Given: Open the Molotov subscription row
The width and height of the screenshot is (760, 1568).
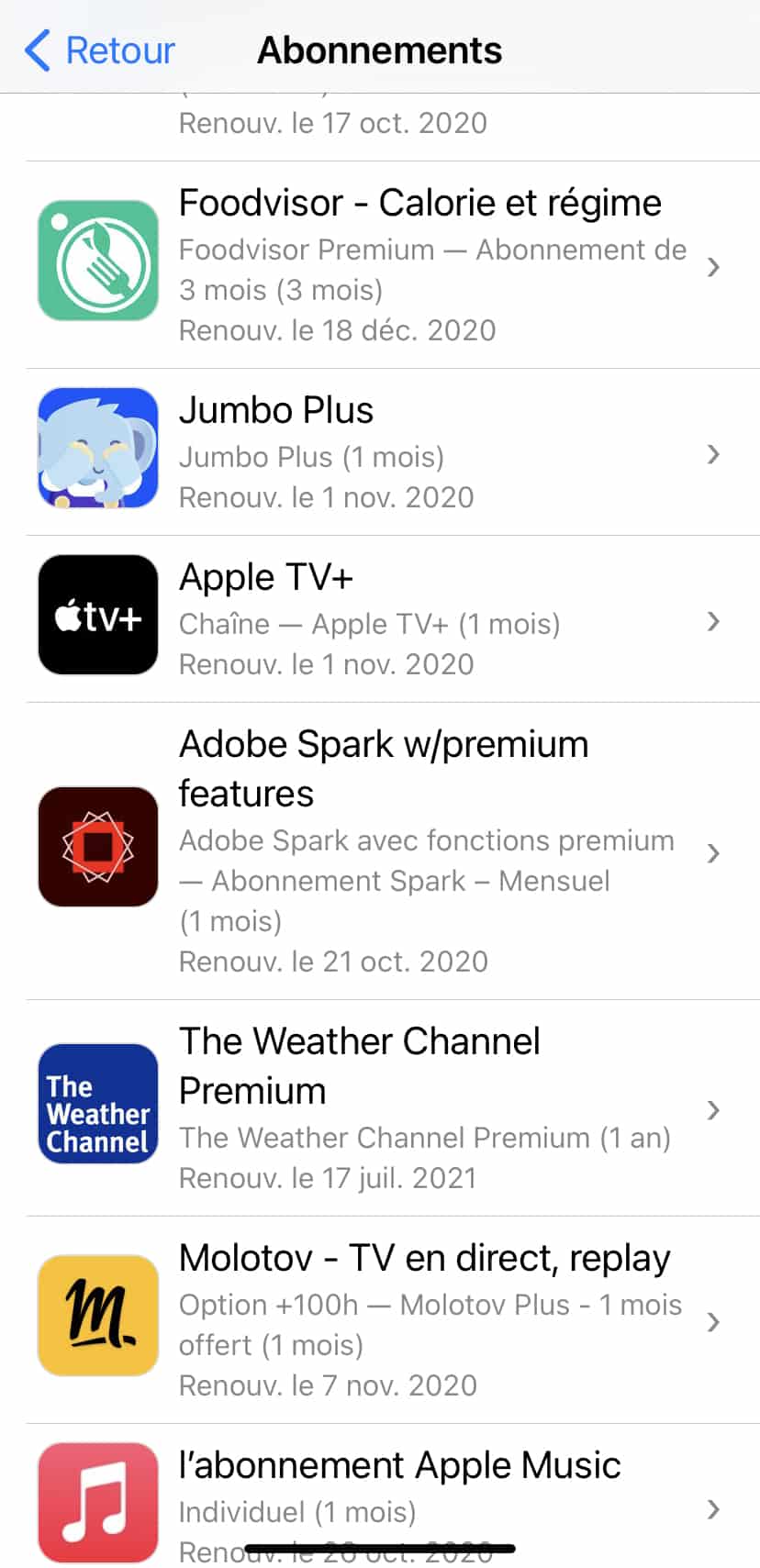Looking at the screenshot, I should pyautogui.click(x=380, y=1319).
